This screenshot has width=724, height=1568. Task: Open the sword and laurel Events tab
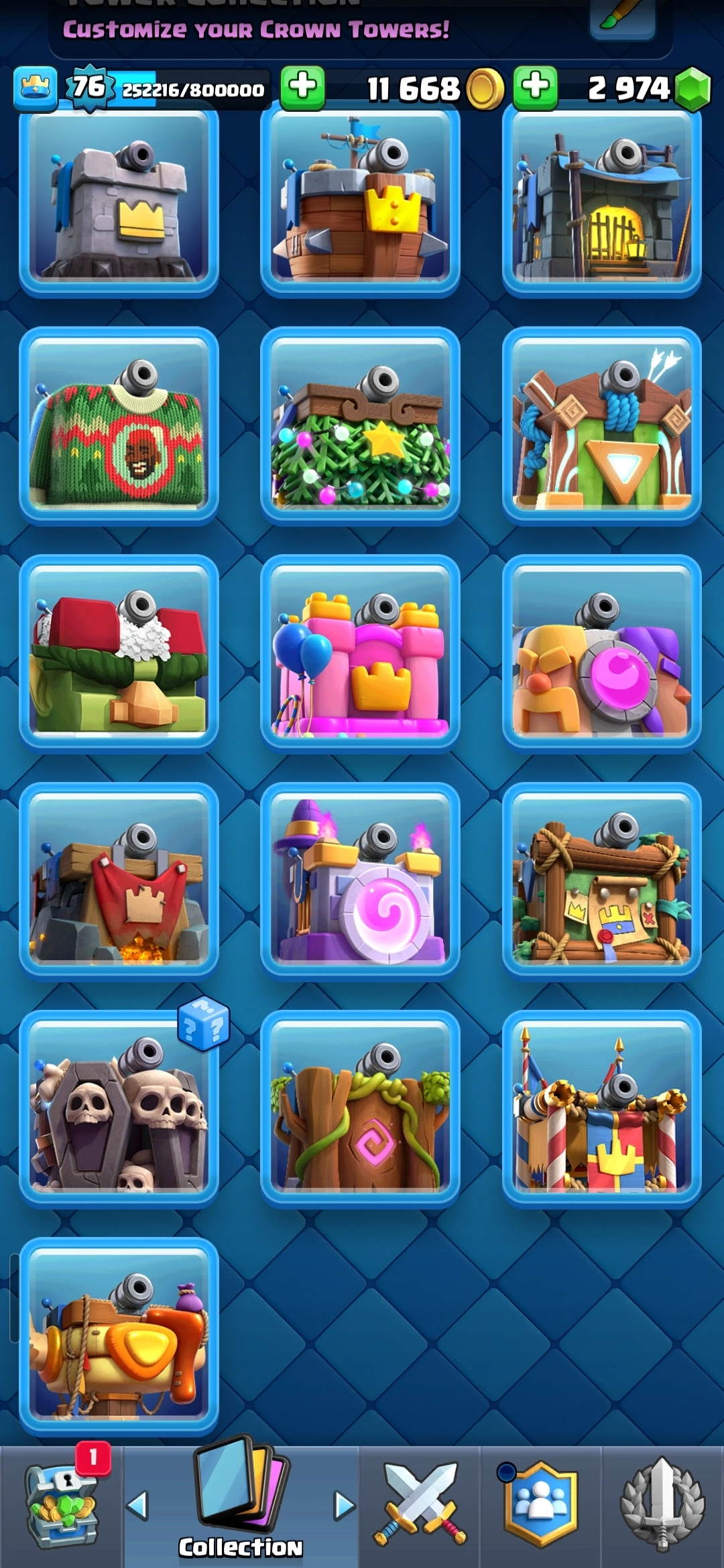(662, 1506)
